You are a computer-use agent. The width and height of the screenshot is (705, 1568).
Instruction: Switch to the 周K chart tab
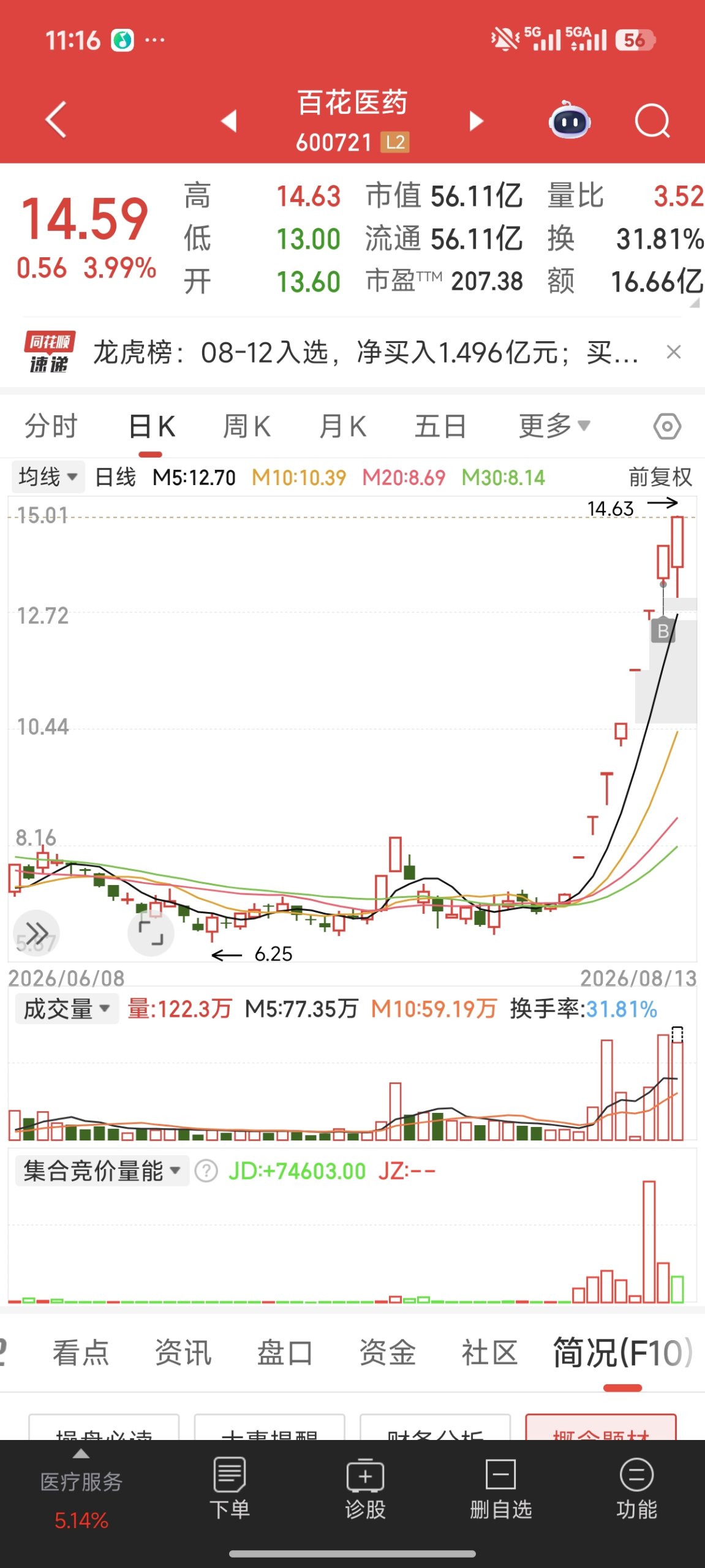point(246,426)
